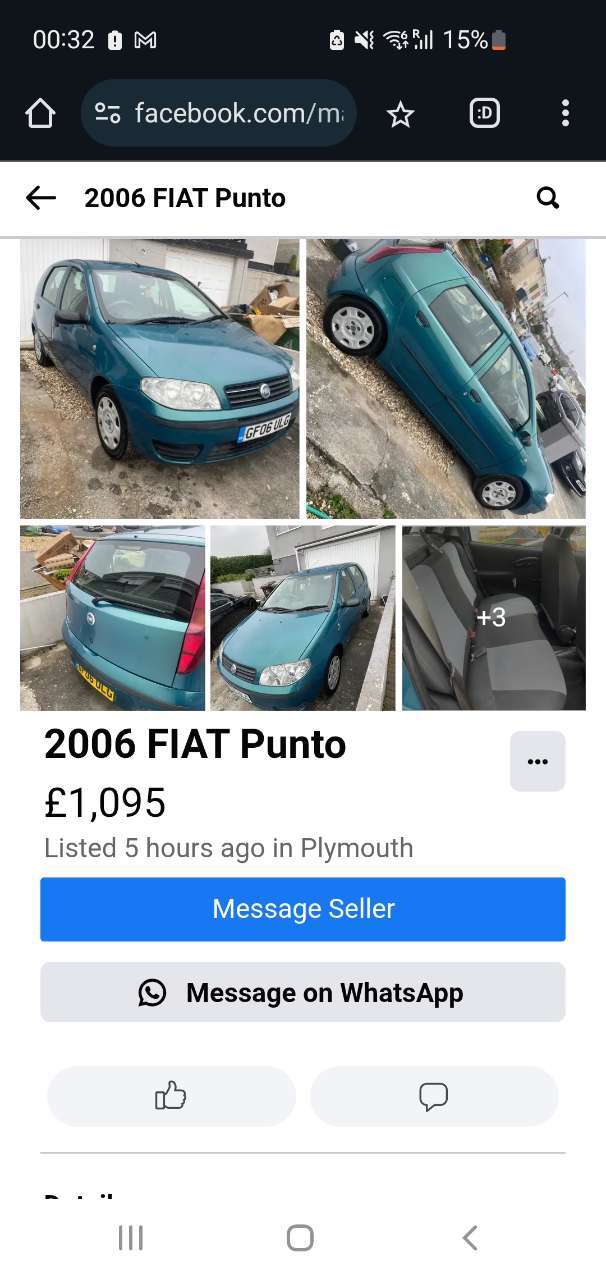Open Chrome's three-dot menu
The height and width of the screenshot is (1280, 606).
coord(565,113)
